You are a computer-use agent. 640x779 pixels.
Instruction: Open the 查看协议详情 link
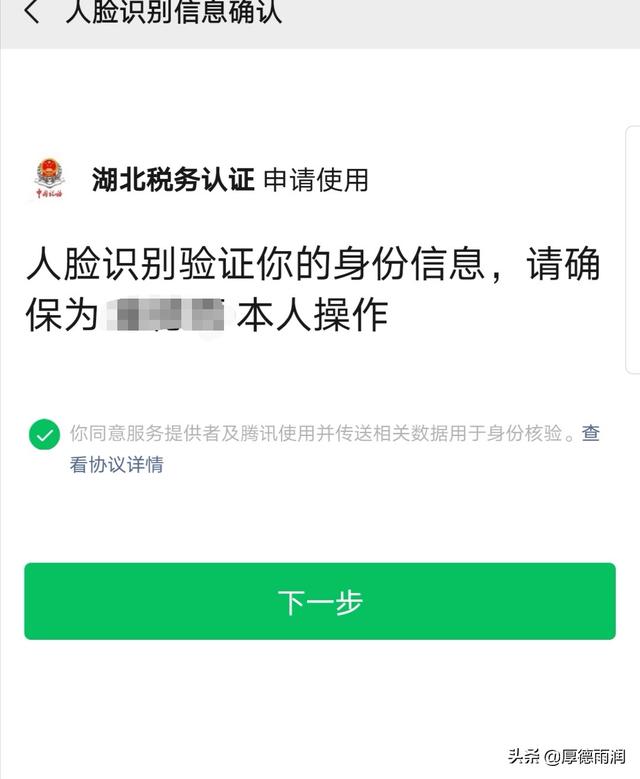pyautogui.click(x=116, y=465)
